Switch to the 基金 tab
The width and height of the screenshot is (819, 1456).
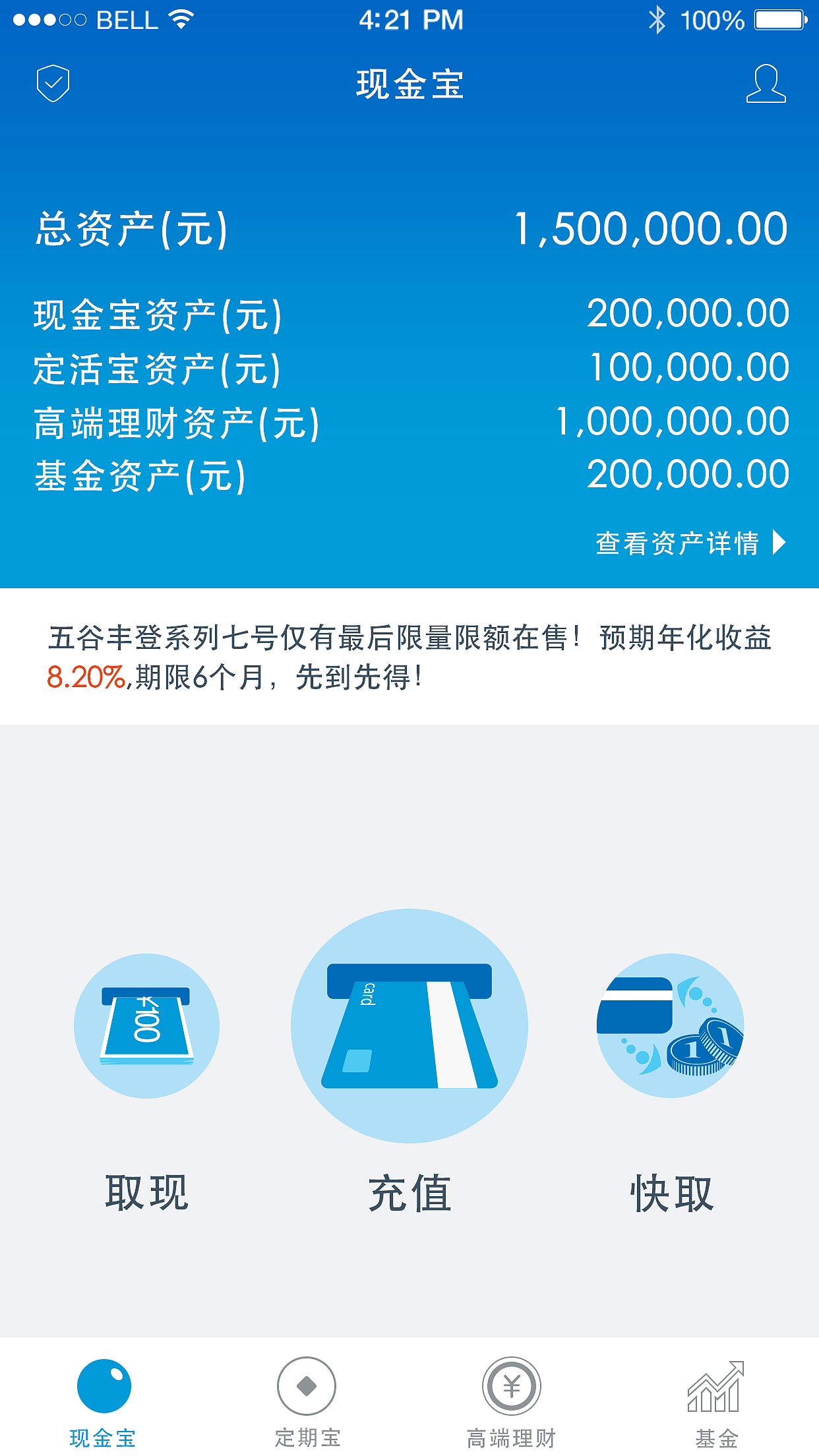716,1405
